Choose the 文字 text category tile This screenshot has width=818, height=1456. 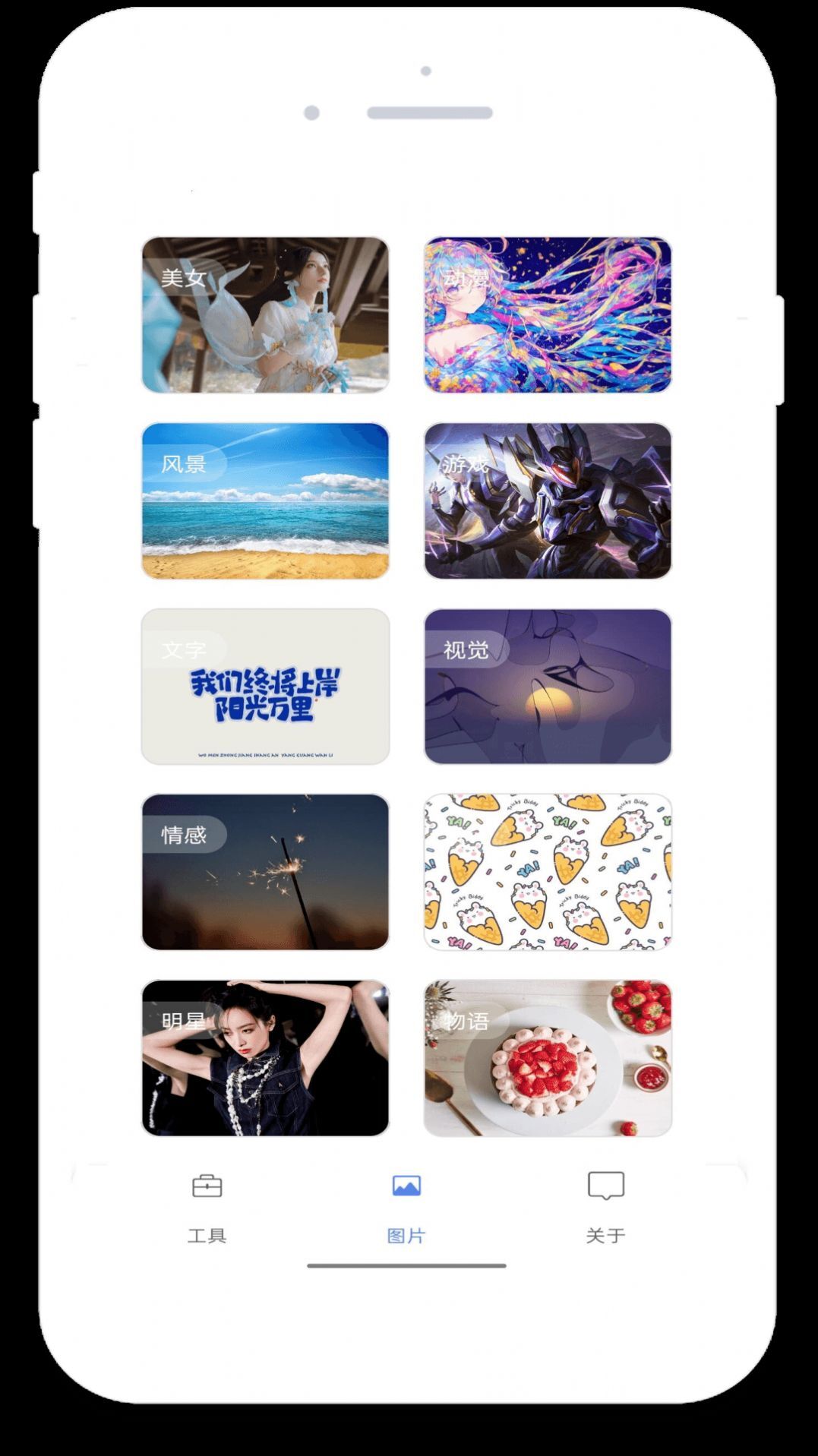coord(265,686)
